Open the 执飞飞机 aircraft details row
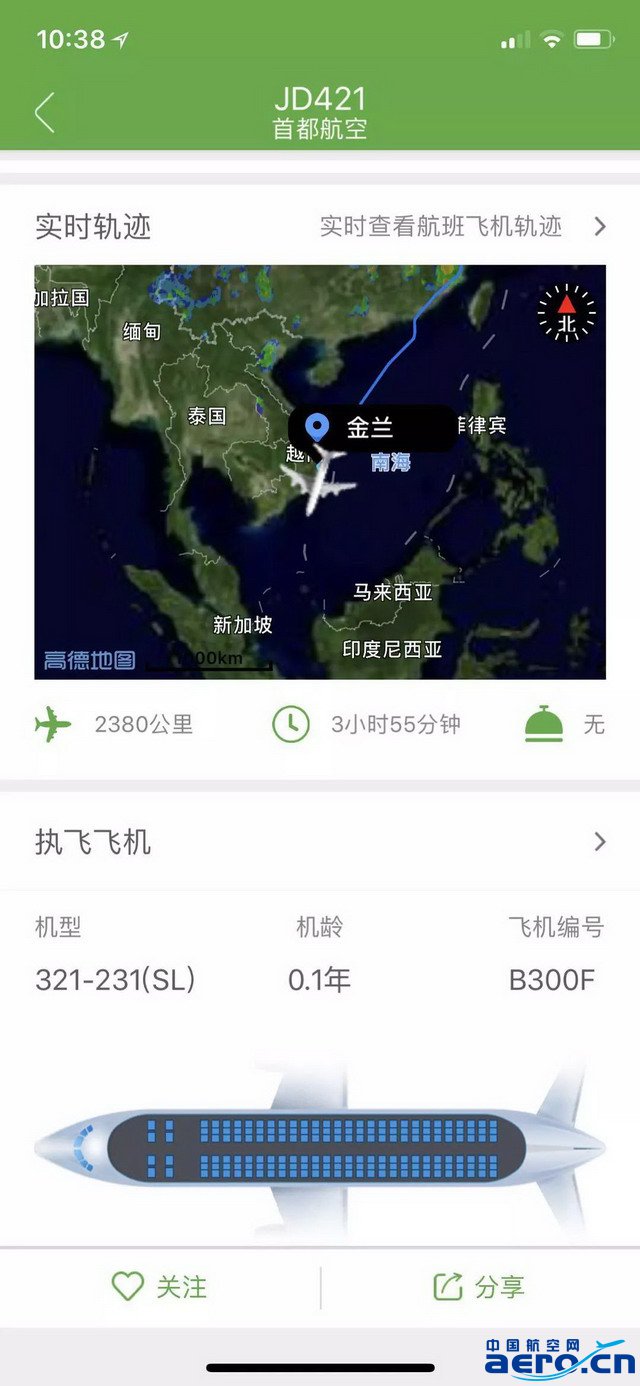The image size is (640, 1386). point(320,842)
